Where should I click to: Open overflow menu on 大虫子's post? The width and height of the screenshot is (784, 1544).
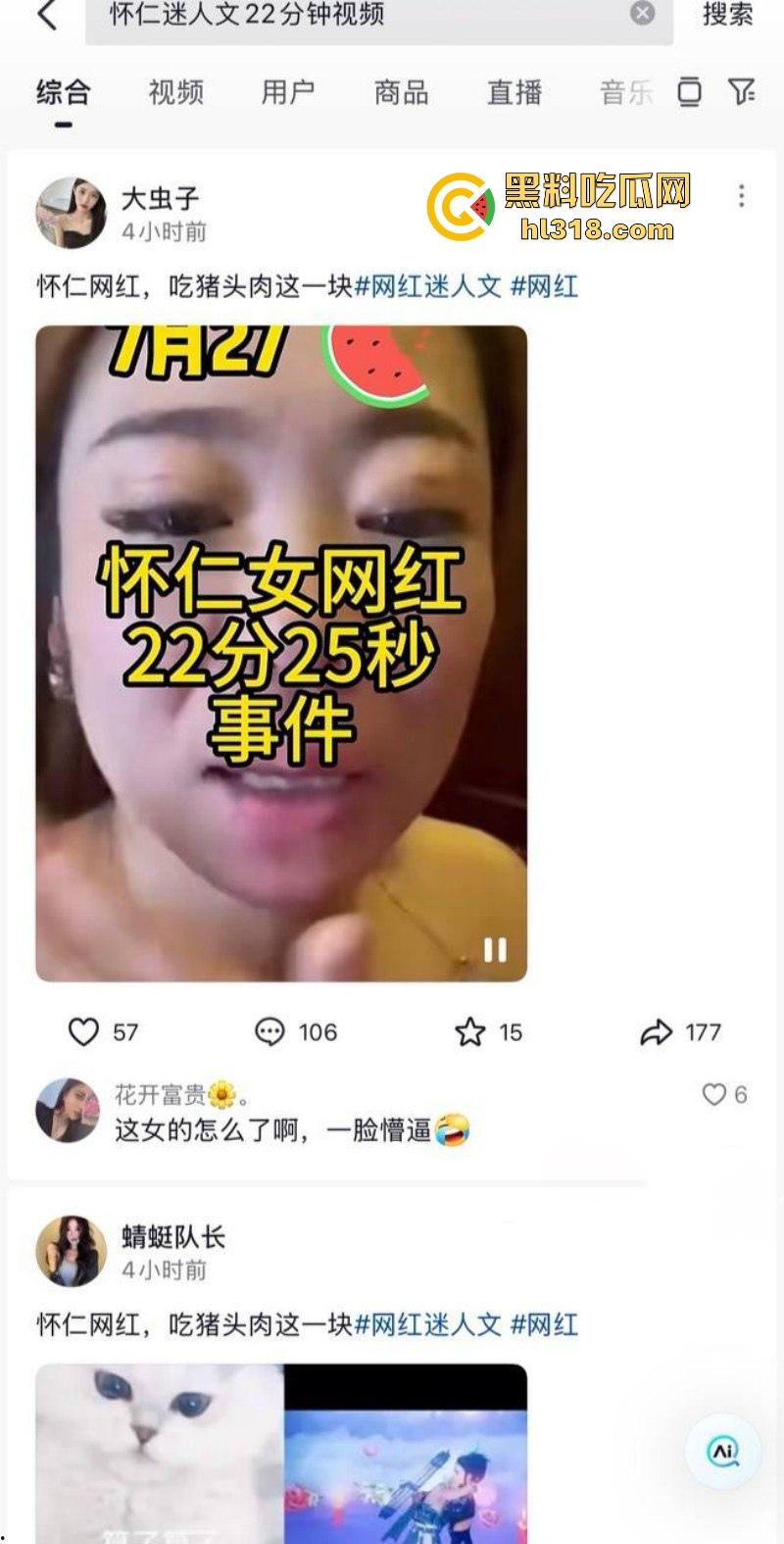click(x=741, y=196)
